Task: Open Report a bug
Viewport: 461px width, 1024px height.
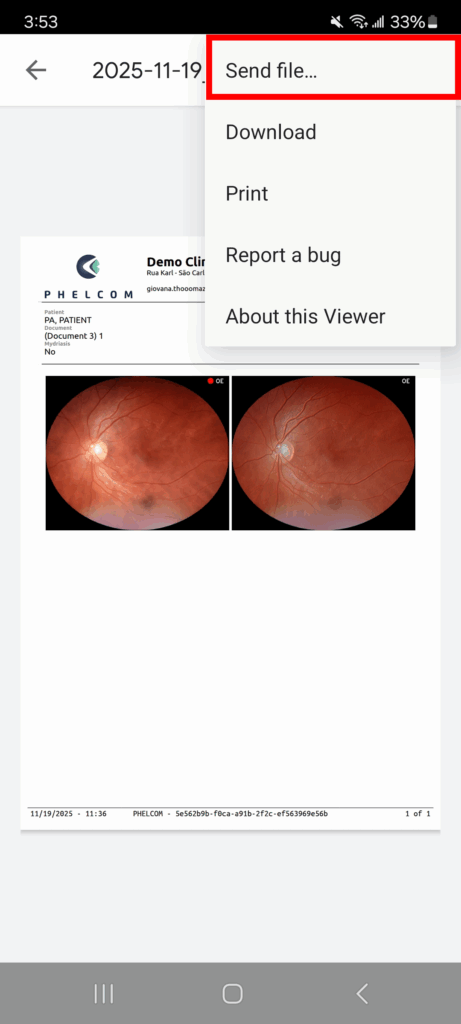Action: 330,255
